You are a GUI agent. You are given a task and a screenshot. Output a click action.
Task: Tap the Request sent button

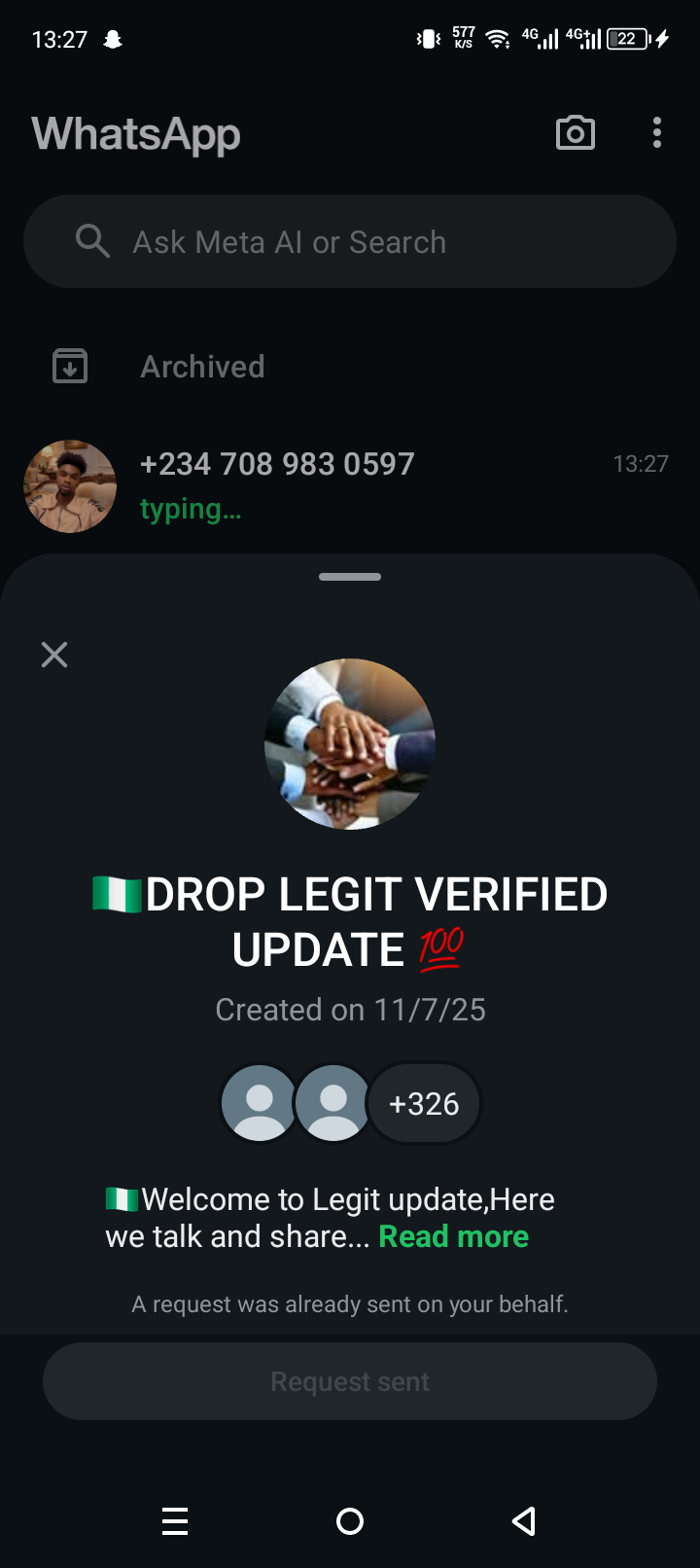click(x=350, y=1381)
